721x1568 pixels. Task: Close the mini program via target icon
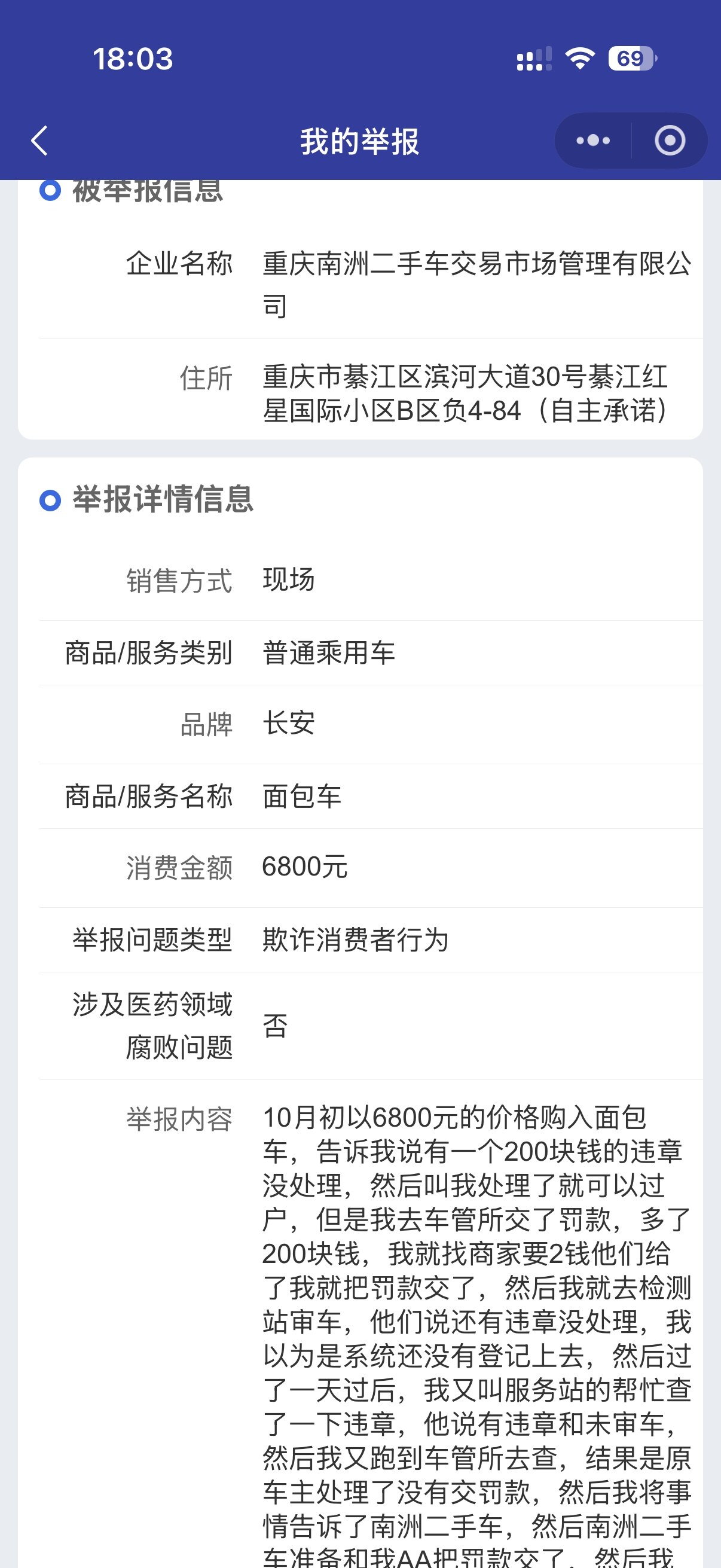pos(670,141)
